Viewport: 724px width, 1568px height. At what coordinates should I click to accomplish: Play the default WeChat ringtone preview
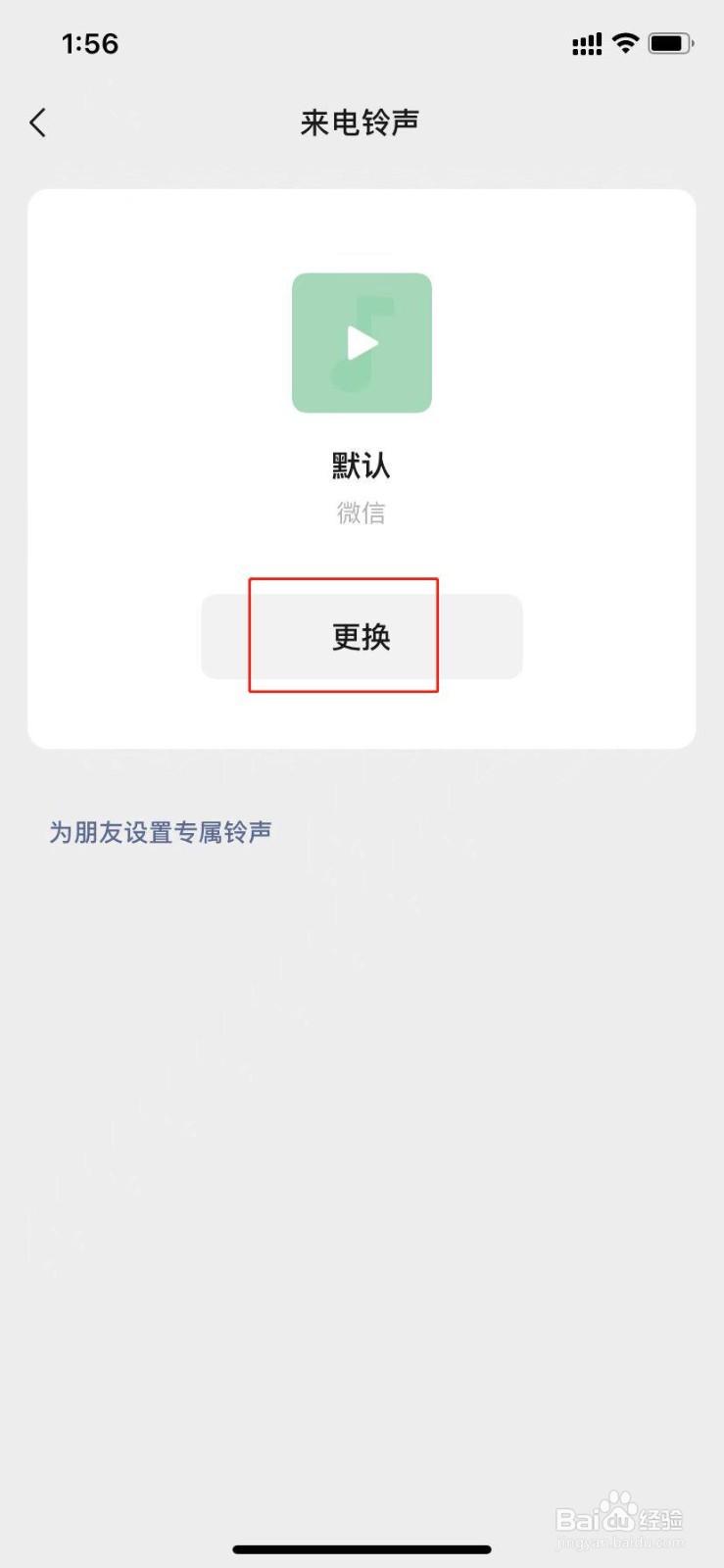[x=362, y=343]
